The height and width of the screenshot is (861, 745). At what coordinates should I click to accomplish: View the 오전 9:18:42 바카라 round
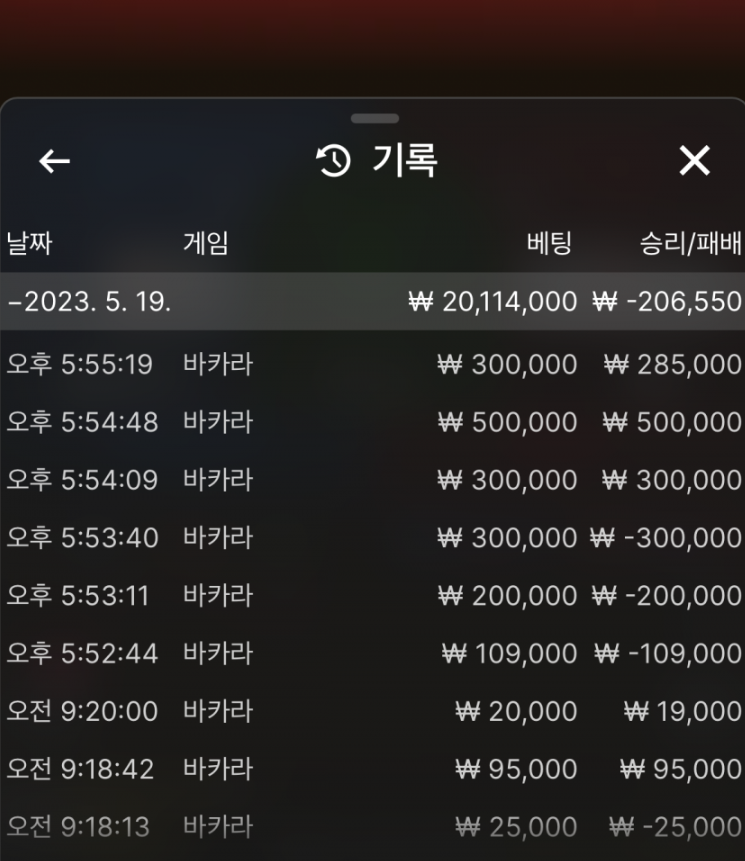click(x=372, y=769)
